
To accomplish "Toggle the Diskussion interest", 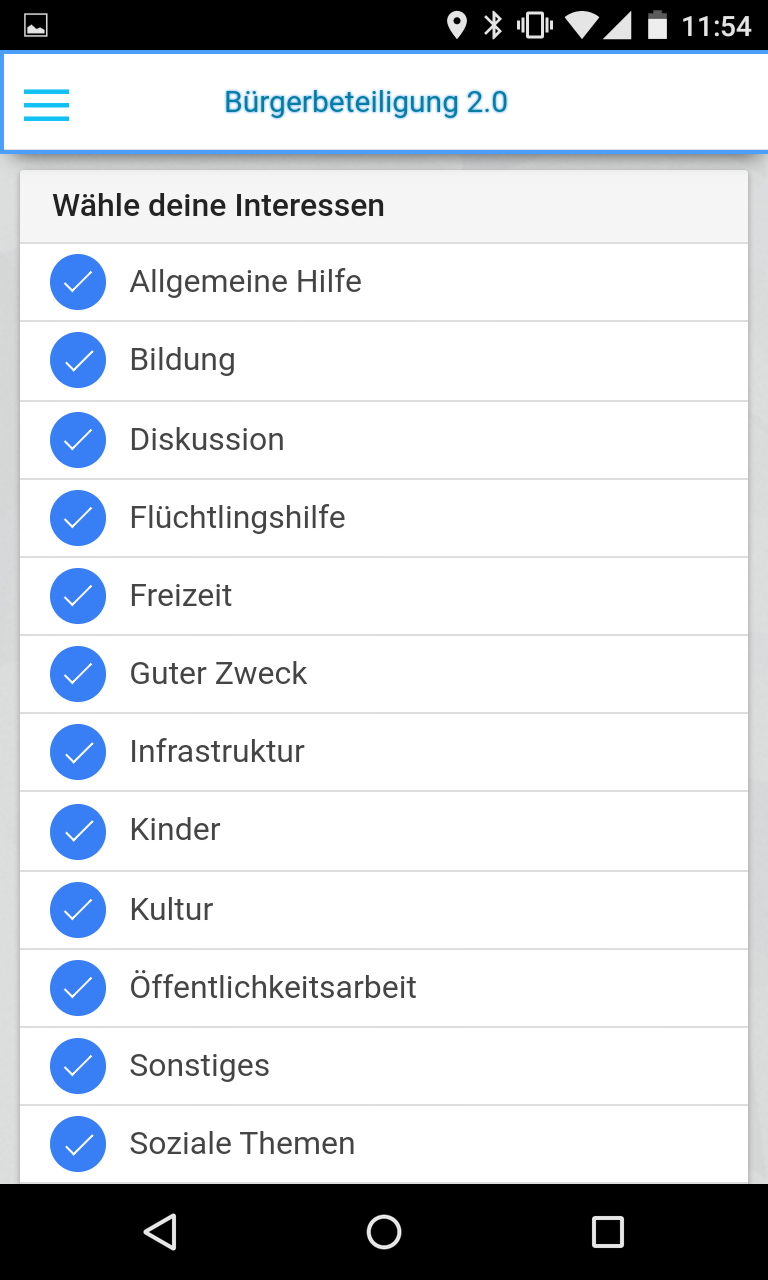I will tap(78, 439).
